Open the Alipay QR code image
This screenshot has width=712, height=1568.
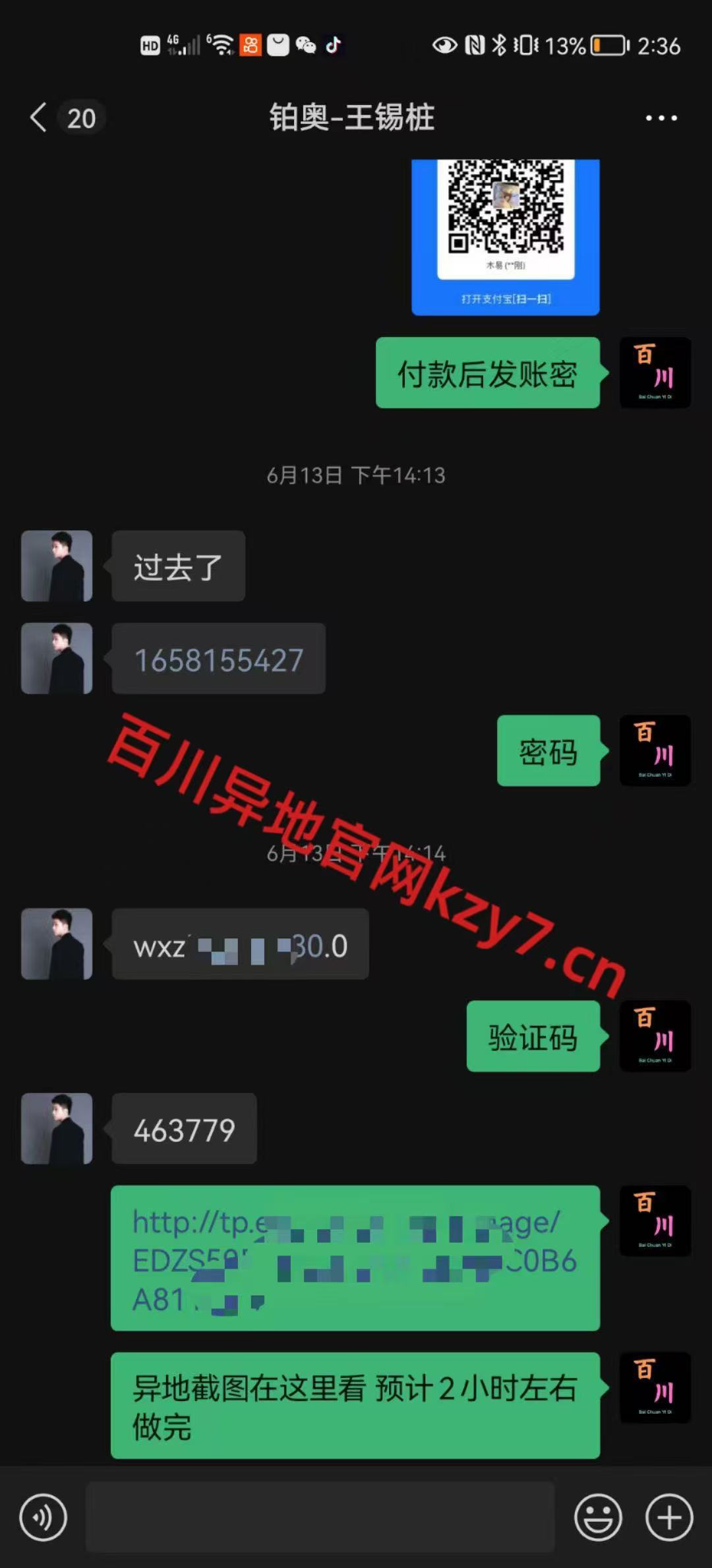click(506, 237)
